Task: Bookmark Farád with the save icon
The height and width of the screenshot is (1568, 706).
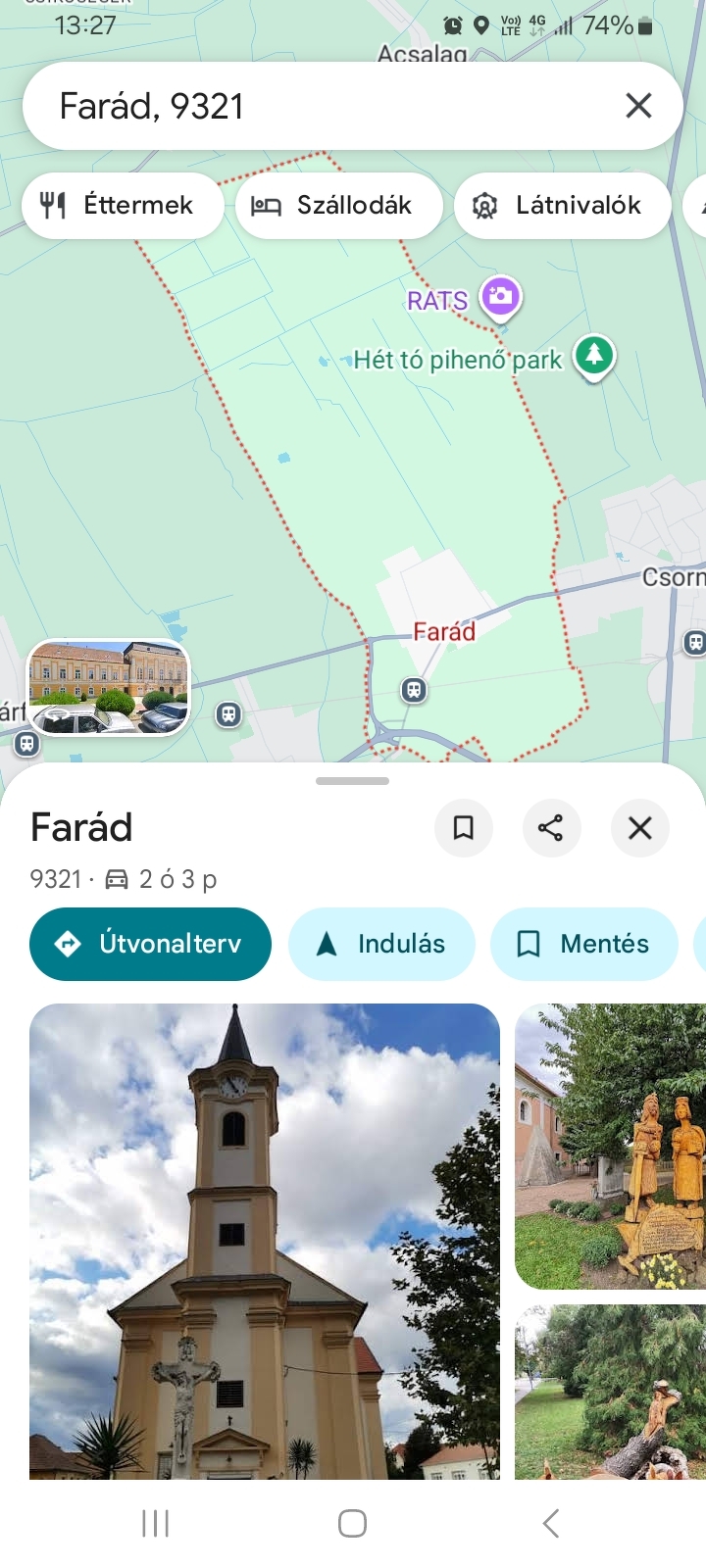Action: click(463, 828)
